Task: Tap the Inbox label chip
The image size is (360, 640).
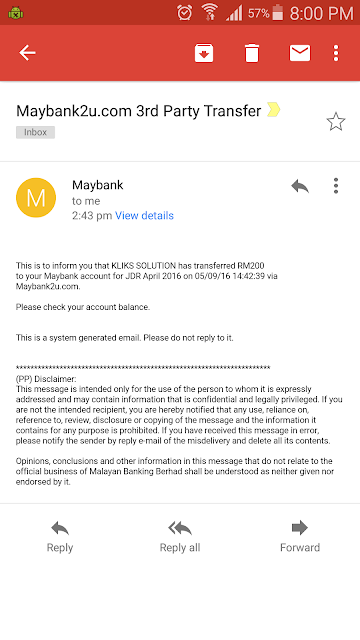Action: 36,132
